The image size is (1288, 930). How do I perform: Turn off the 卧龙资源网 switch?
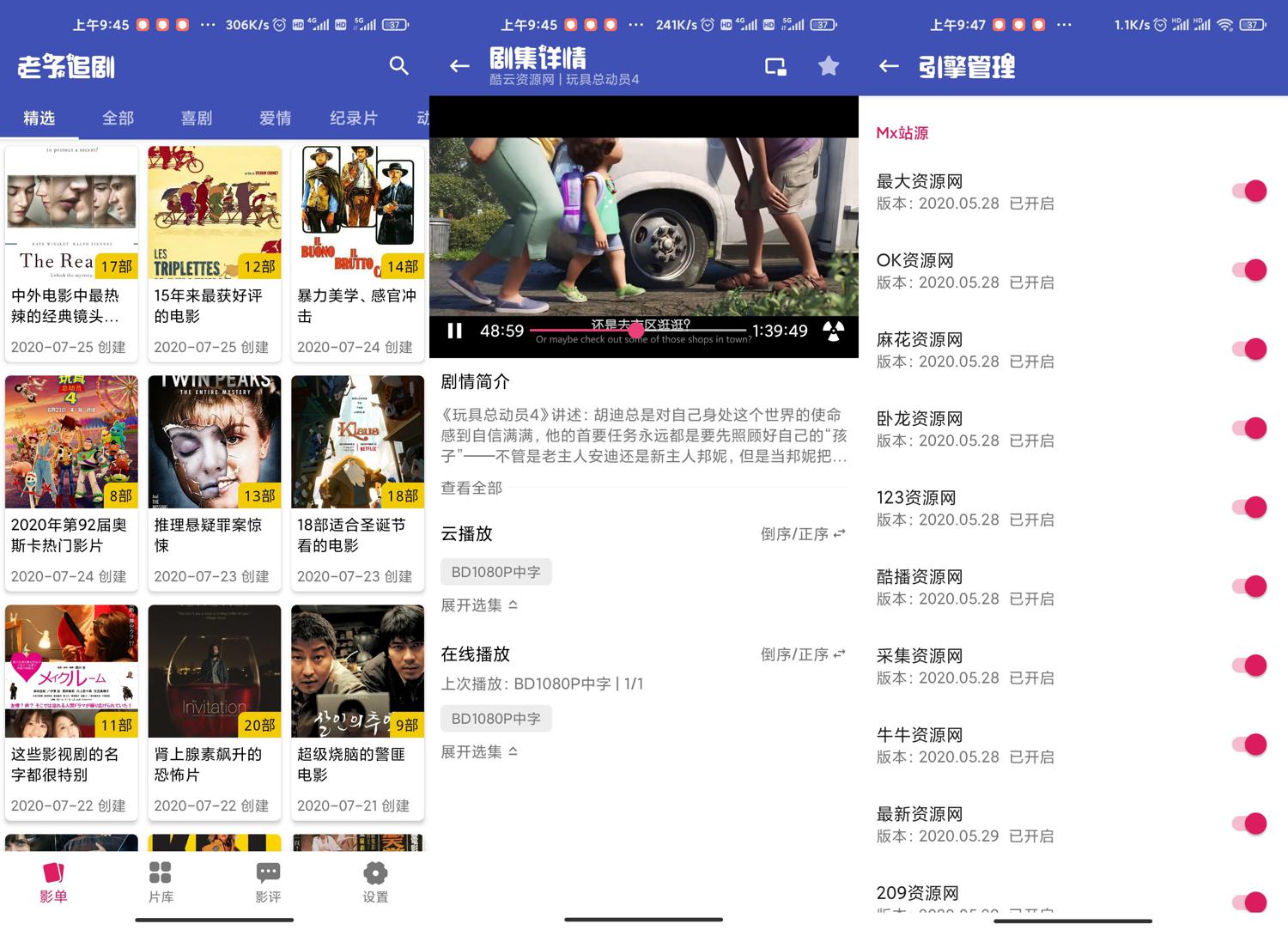pyautogui.click(x=1249, y=429)
